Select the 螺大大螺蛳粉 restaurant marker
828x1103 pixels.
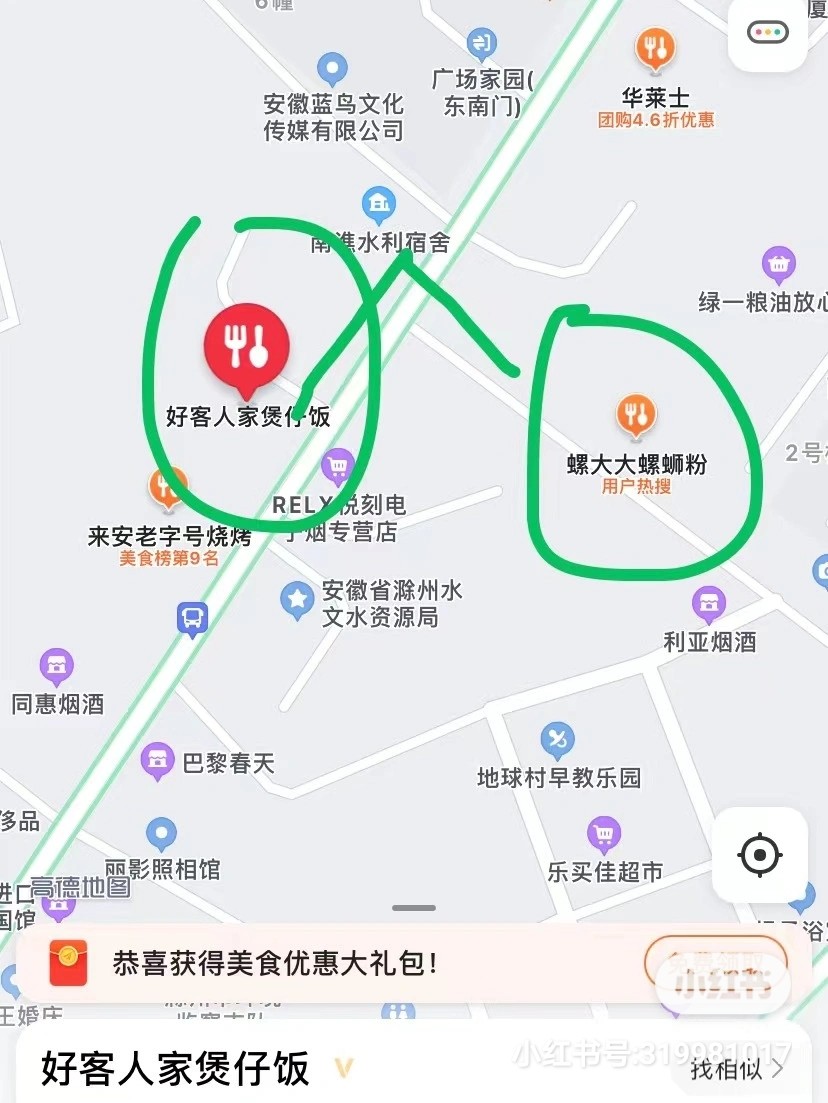(x=636, y=414)
